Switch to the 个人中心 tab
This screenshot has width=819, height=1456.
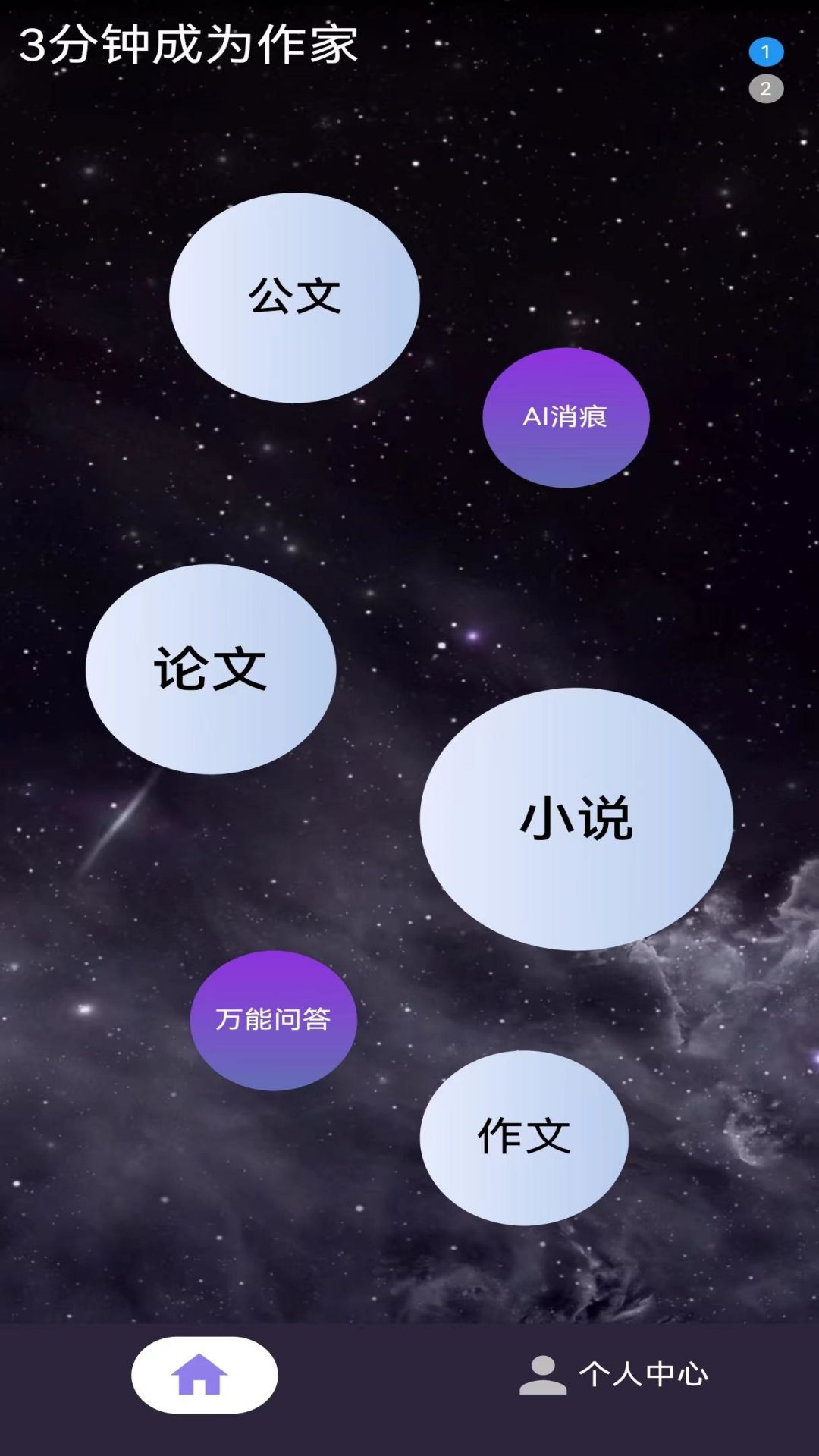614,1374
